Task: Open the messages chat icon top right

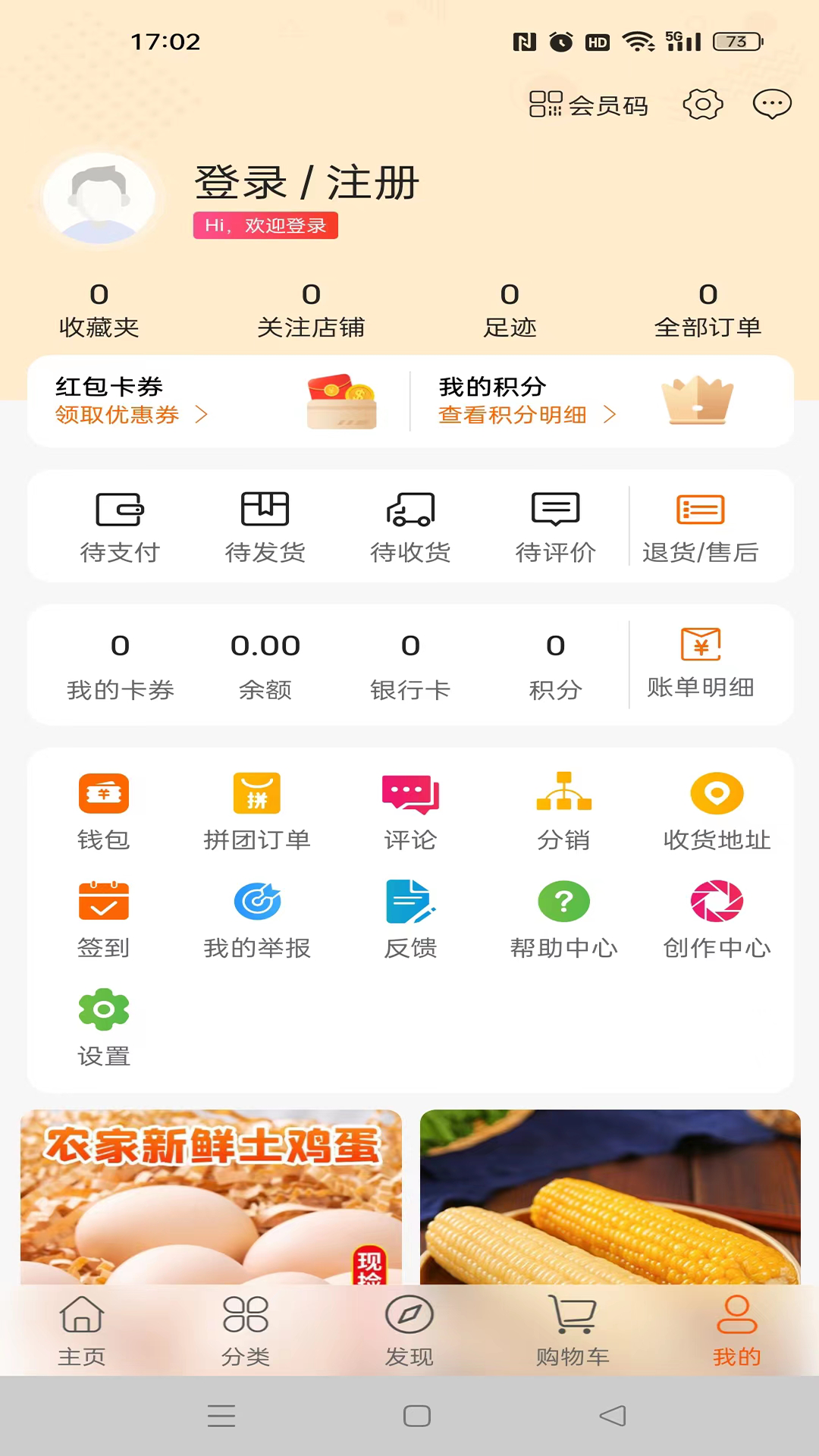Action: pos(771,105)
